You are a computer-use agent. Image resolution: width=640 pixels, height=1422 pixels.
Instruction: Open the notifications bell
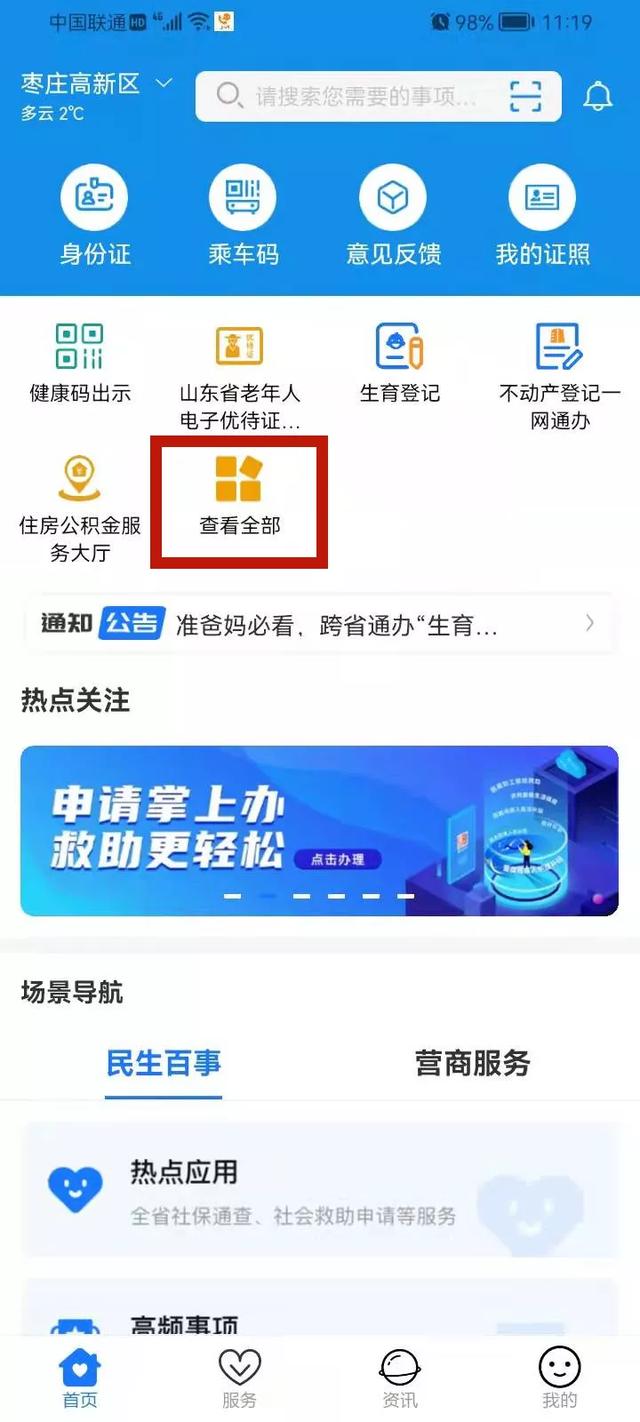598,96
